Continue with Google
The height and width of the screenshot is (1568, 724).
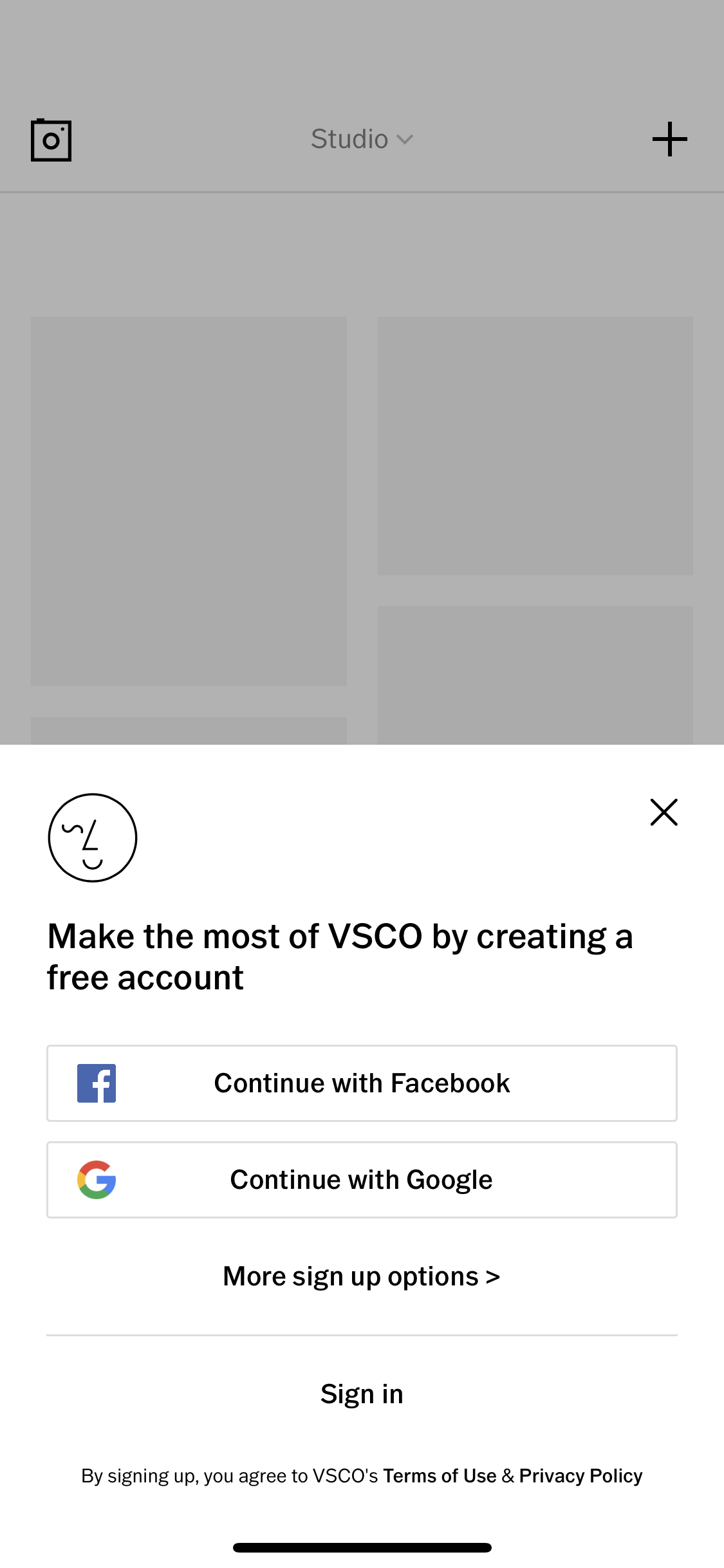pos(362,1180)
